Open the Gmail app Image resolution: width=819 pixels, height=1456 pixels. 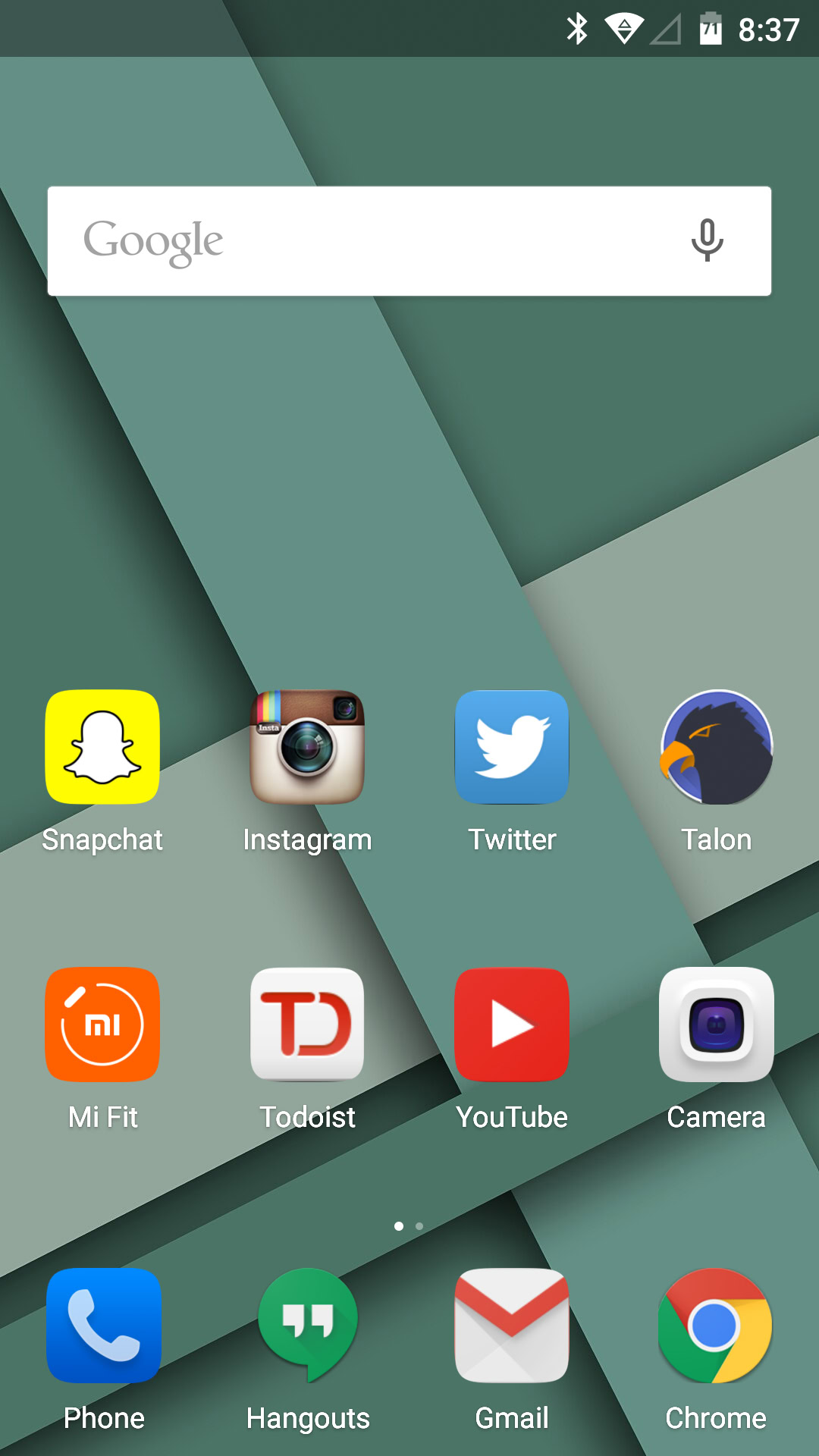tap(512, 1326)
